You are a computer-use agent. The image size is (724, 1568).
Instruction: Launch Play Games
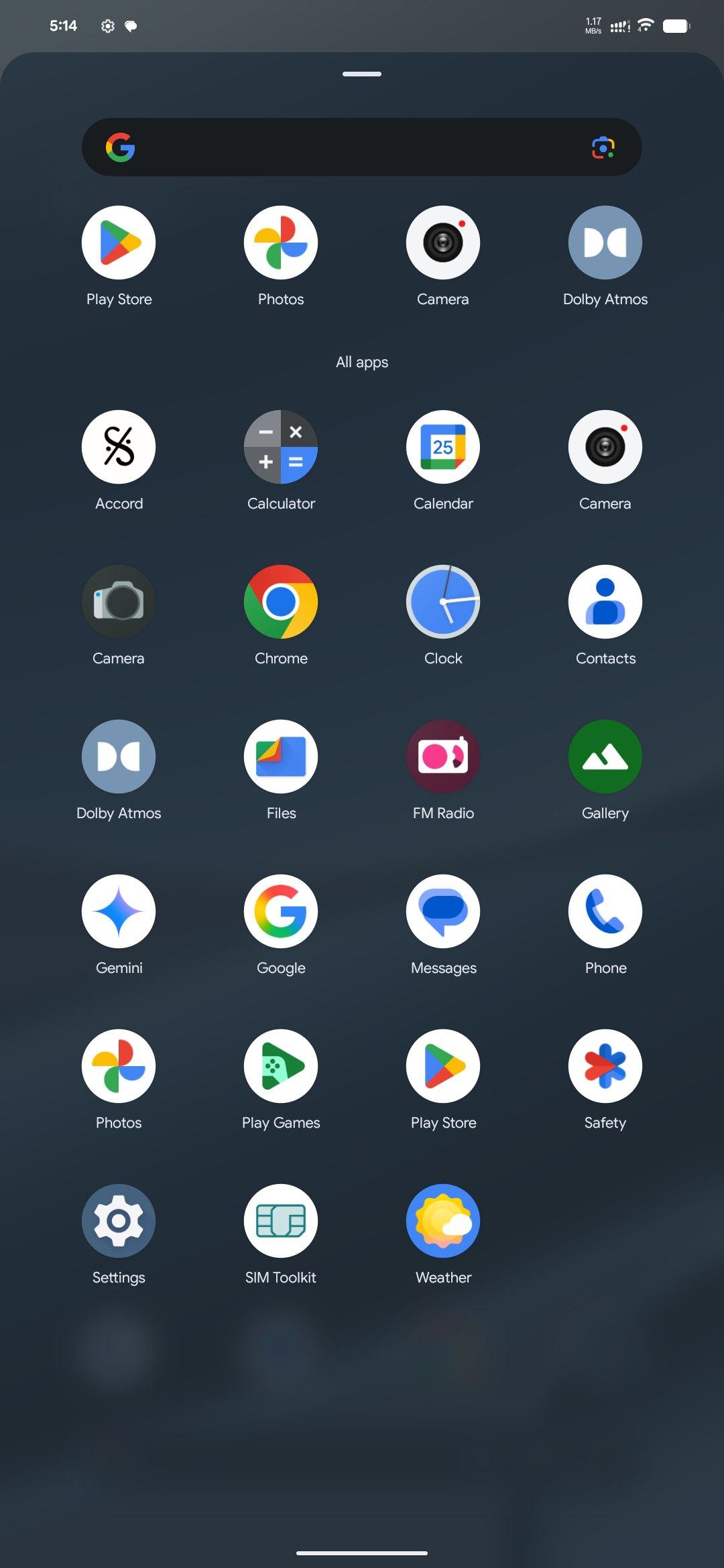281,1066
